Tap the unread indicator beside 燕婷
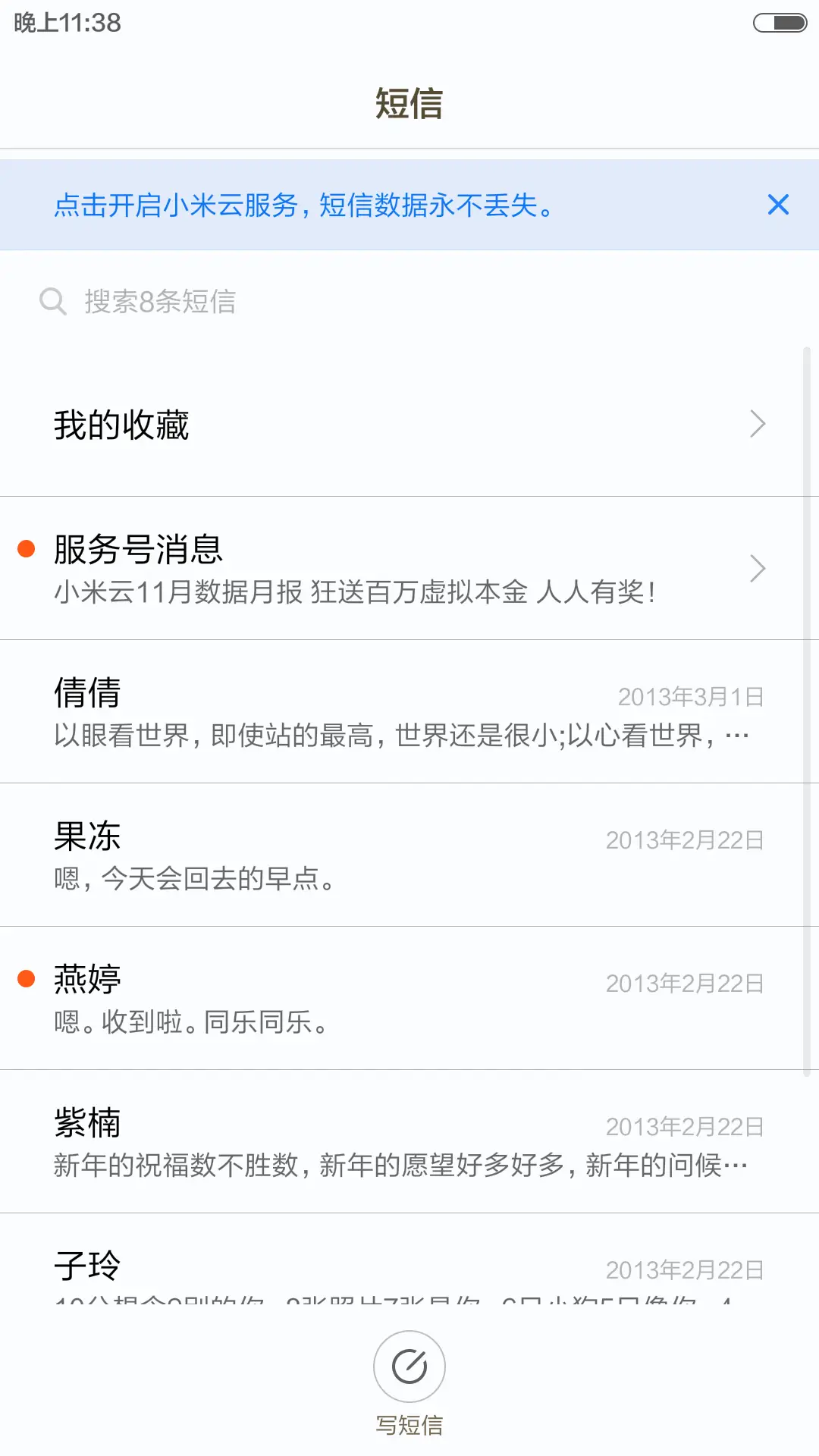 click(x=27, y=979)
